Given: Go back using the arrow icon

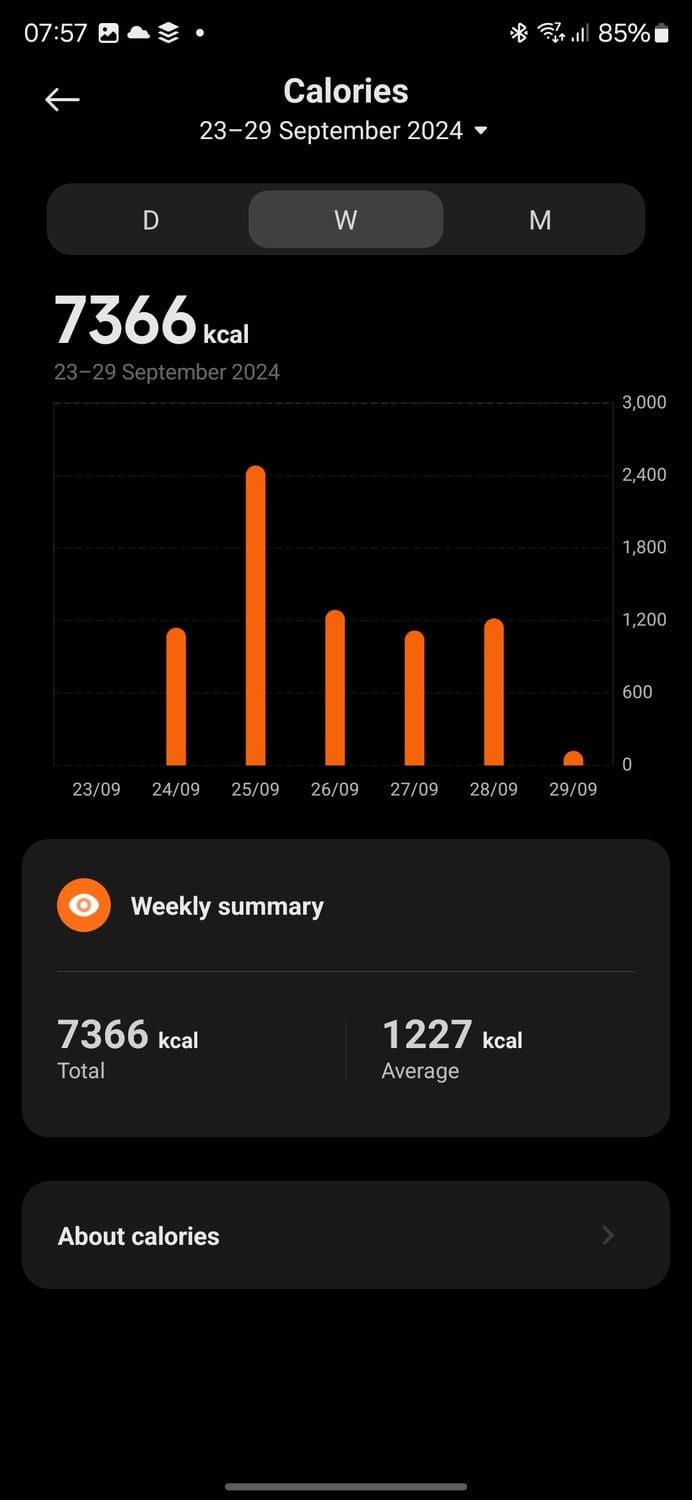Looking at the screenshot, I should pyautogui.click(x=62, y=99).
